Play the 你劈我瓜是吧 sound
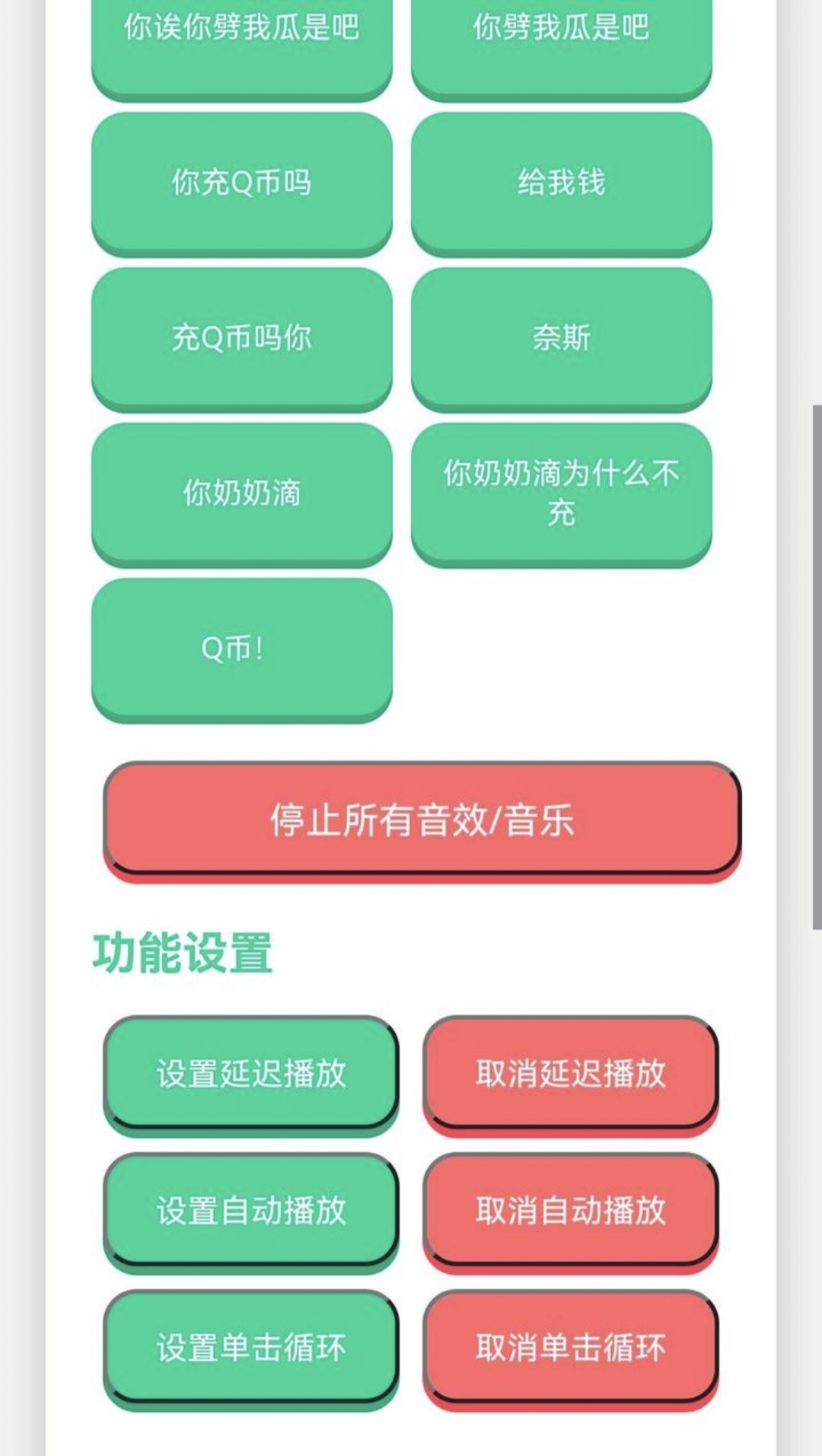Image resolution: width=822 pixels, height=1456 pixels. click(561, 38)
